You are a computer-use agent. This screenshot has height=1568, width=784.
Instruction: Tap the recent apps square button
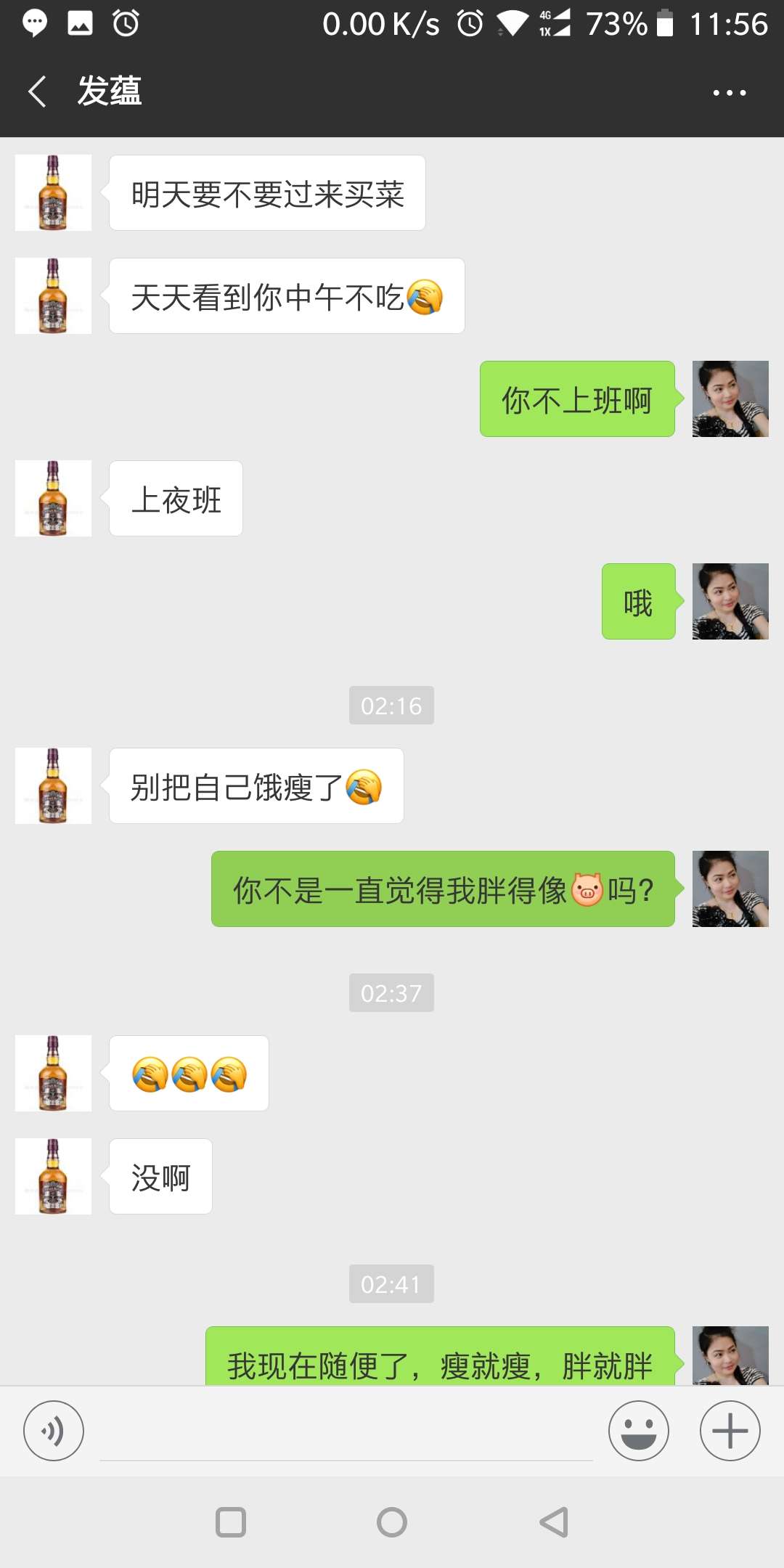point(231,1522)
